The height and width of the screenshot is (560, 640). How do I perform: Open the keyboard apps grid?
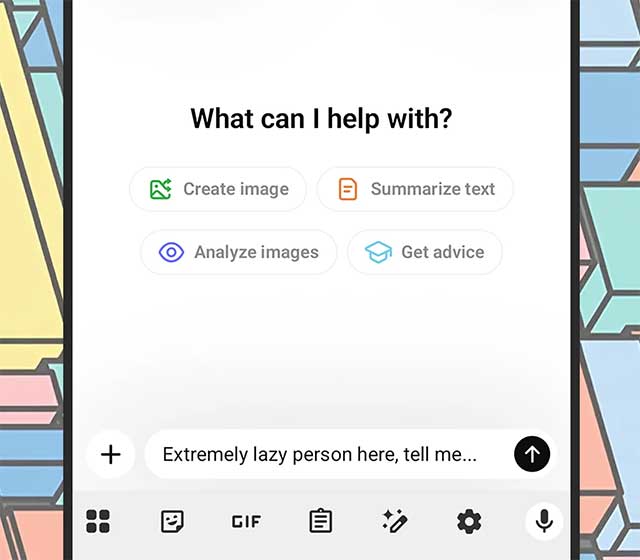(98, 521)
